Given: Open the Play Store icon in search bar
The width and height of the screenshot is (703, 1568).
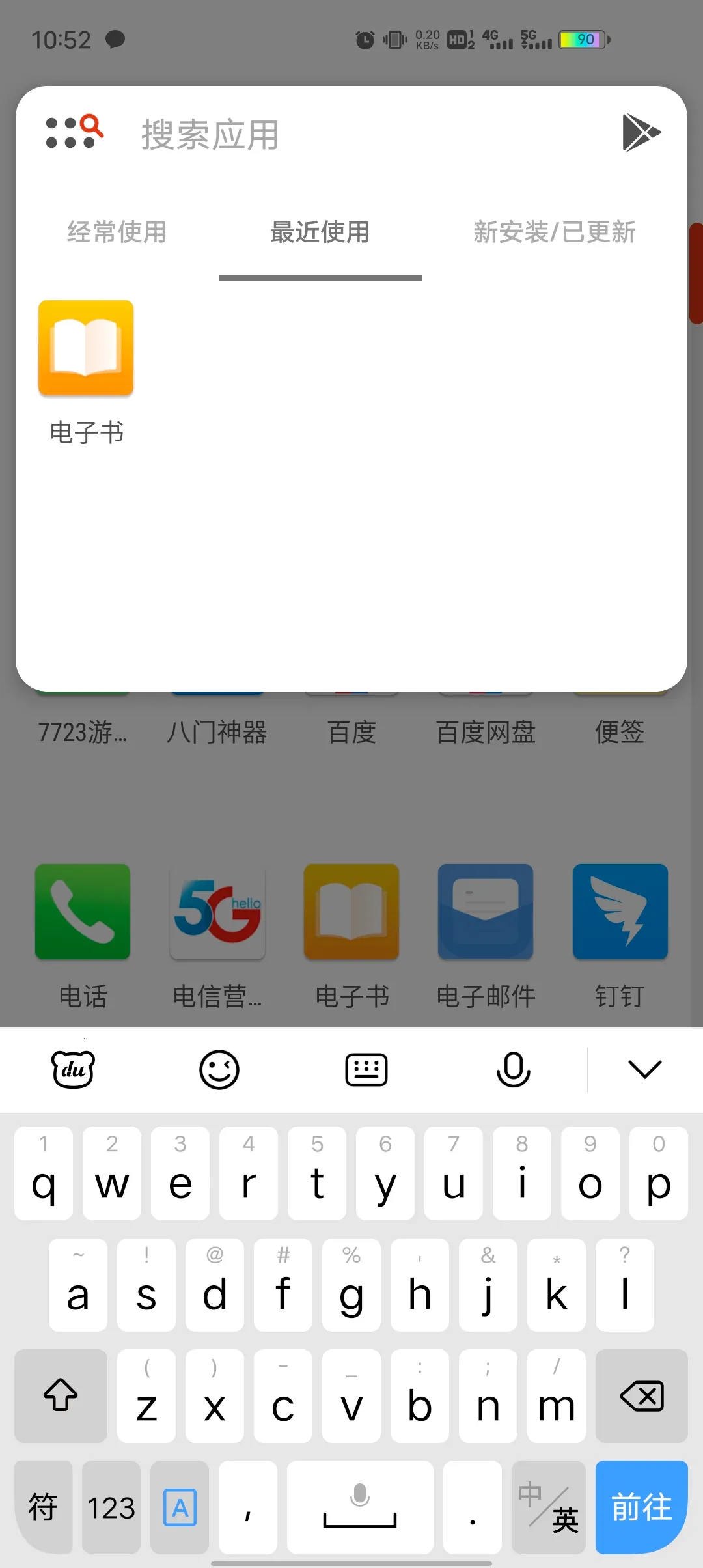Looking at the screenshot, I should (x=641, y=133).
